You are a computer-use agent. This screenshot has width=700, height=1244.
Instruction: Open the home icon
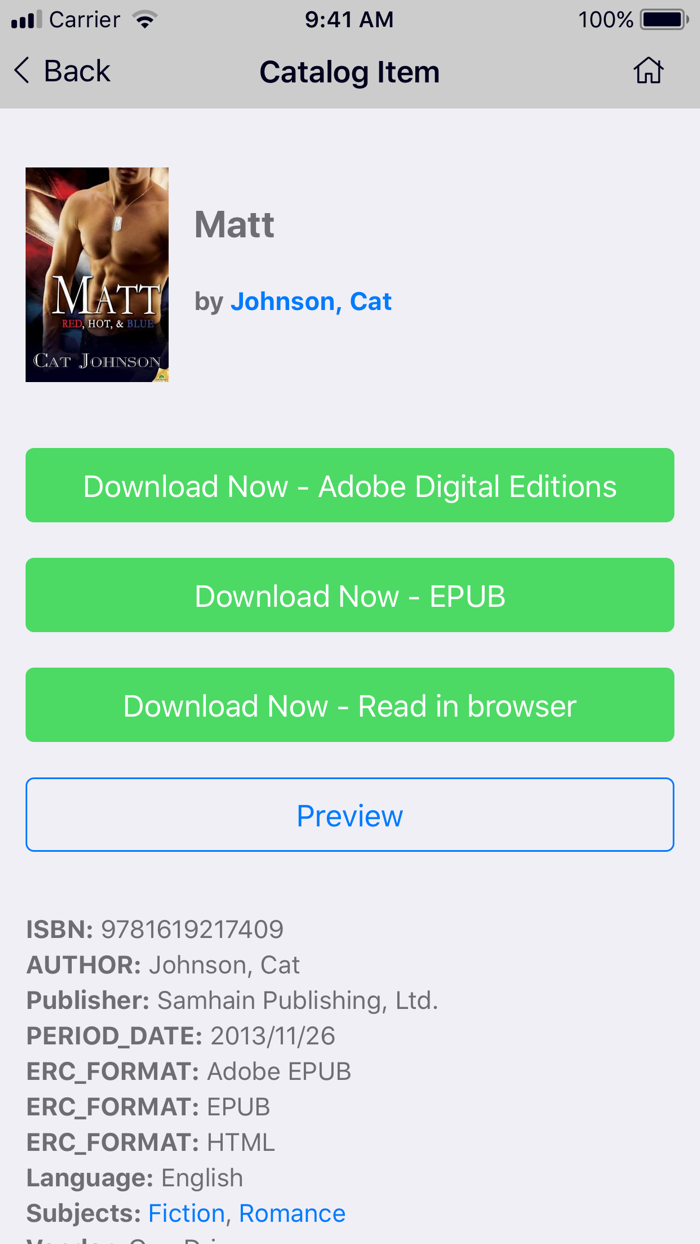pos(648,71)
